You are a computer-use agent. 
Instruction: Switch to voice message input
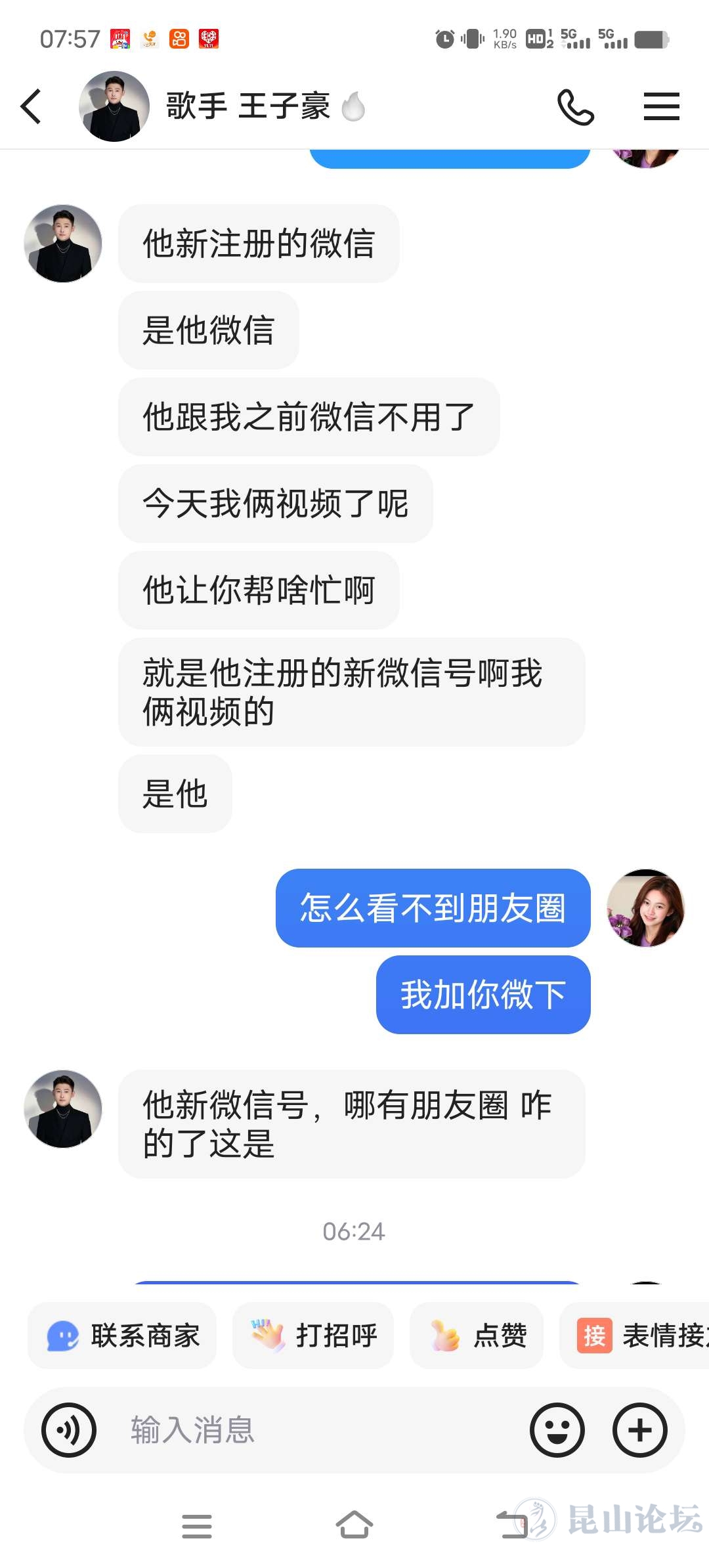tap(69, 1430)
